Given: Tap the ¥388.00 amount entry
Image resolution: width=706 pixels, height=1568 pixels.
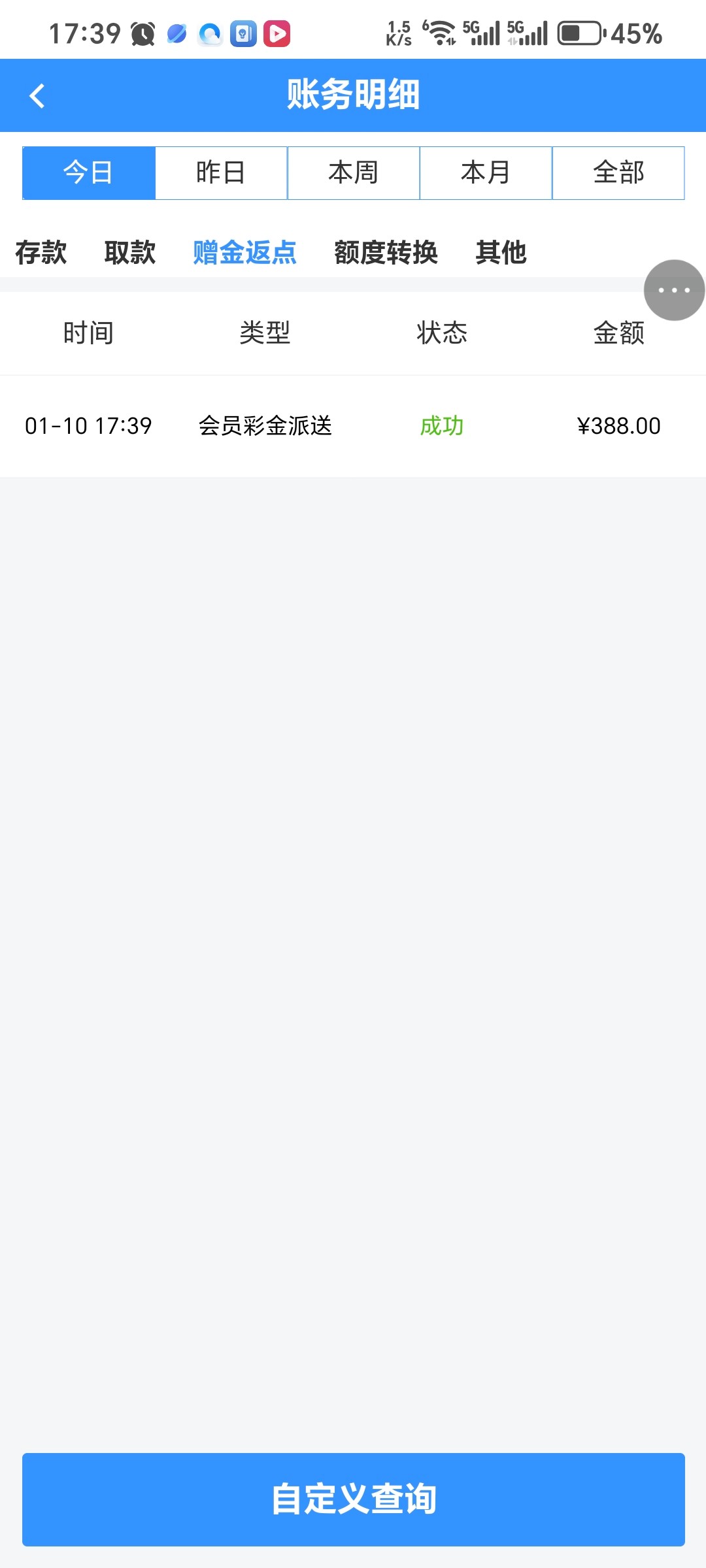Looking at the screenshot, I should coord(619,425).
